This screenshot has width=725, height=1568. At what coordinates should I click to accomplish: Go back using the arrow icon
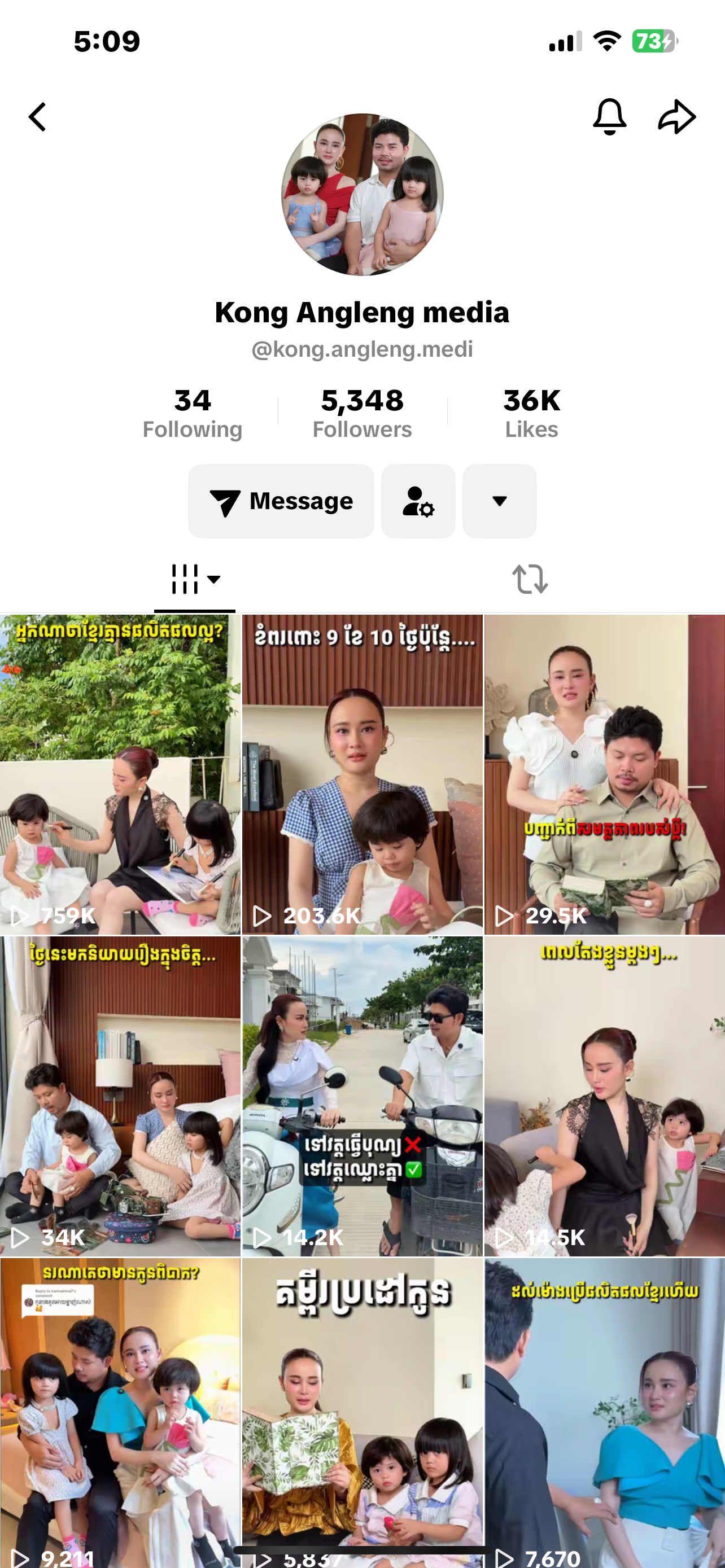(x=38, y=116)
